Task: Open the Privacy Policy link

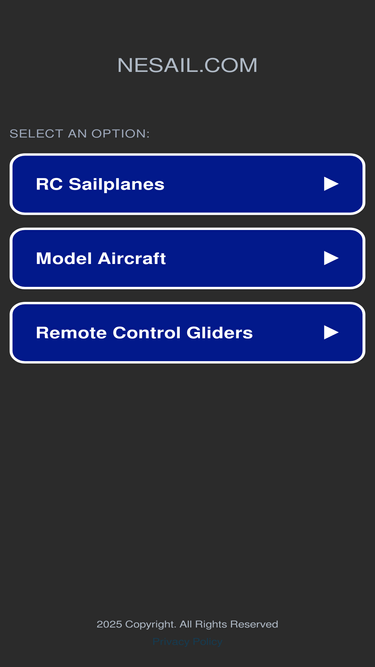Action: [x=188, y=641]
